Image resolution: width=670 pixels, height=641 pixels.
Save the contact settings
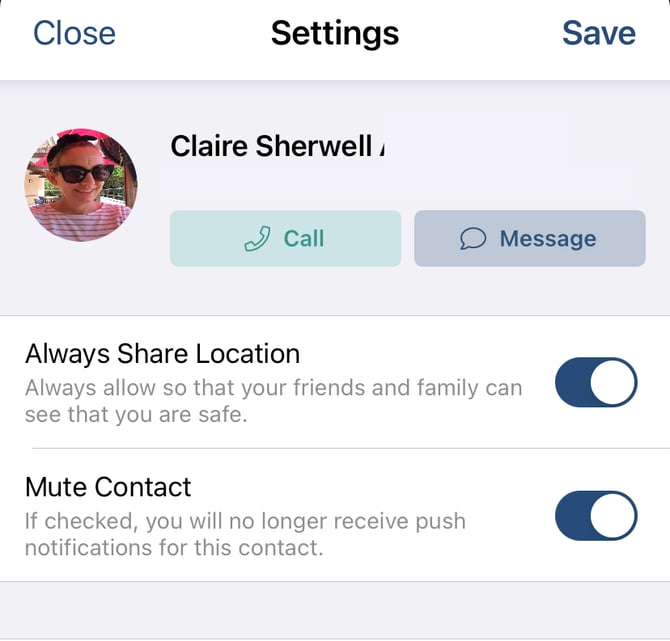[x=598, y=33]
